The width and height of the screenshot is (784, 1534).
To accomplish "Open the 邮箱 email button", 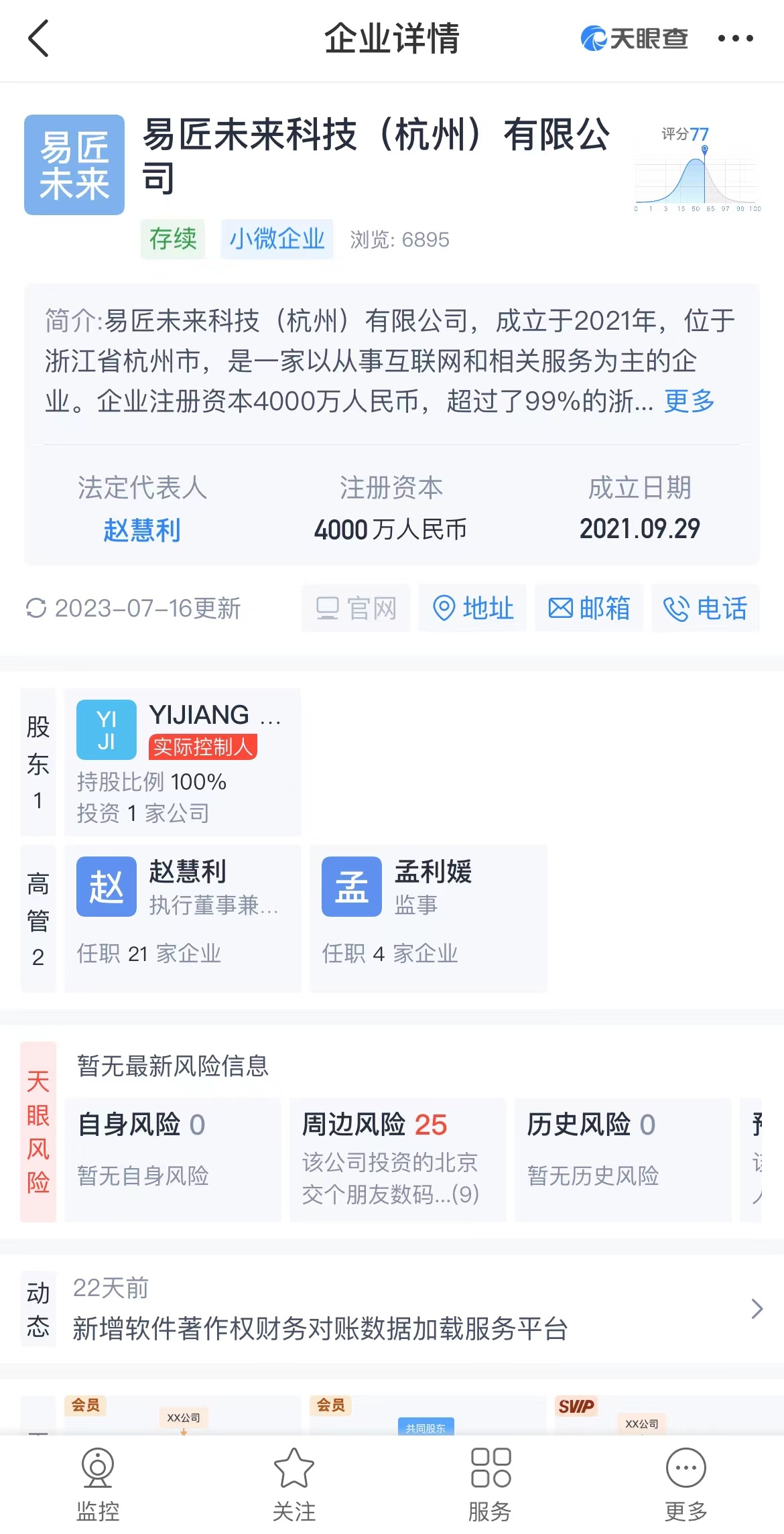I will click(x=589, y=609).
